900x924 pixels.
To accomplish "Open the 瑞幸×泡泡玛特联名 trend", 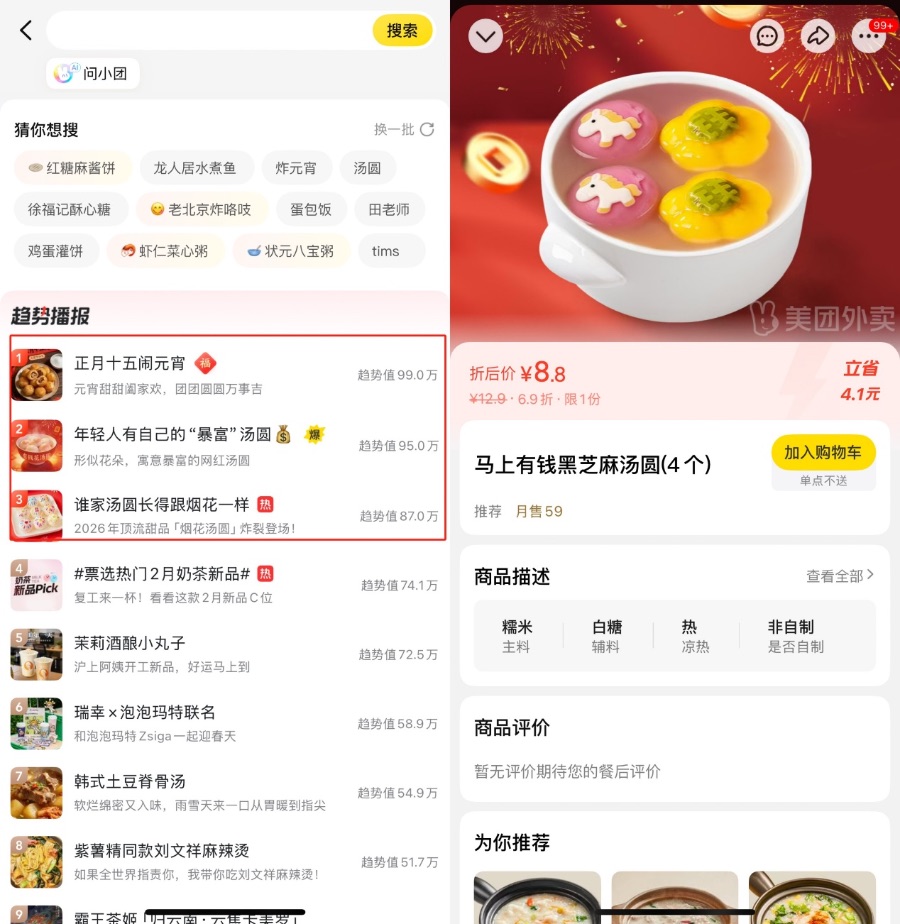I will (145, 712).
